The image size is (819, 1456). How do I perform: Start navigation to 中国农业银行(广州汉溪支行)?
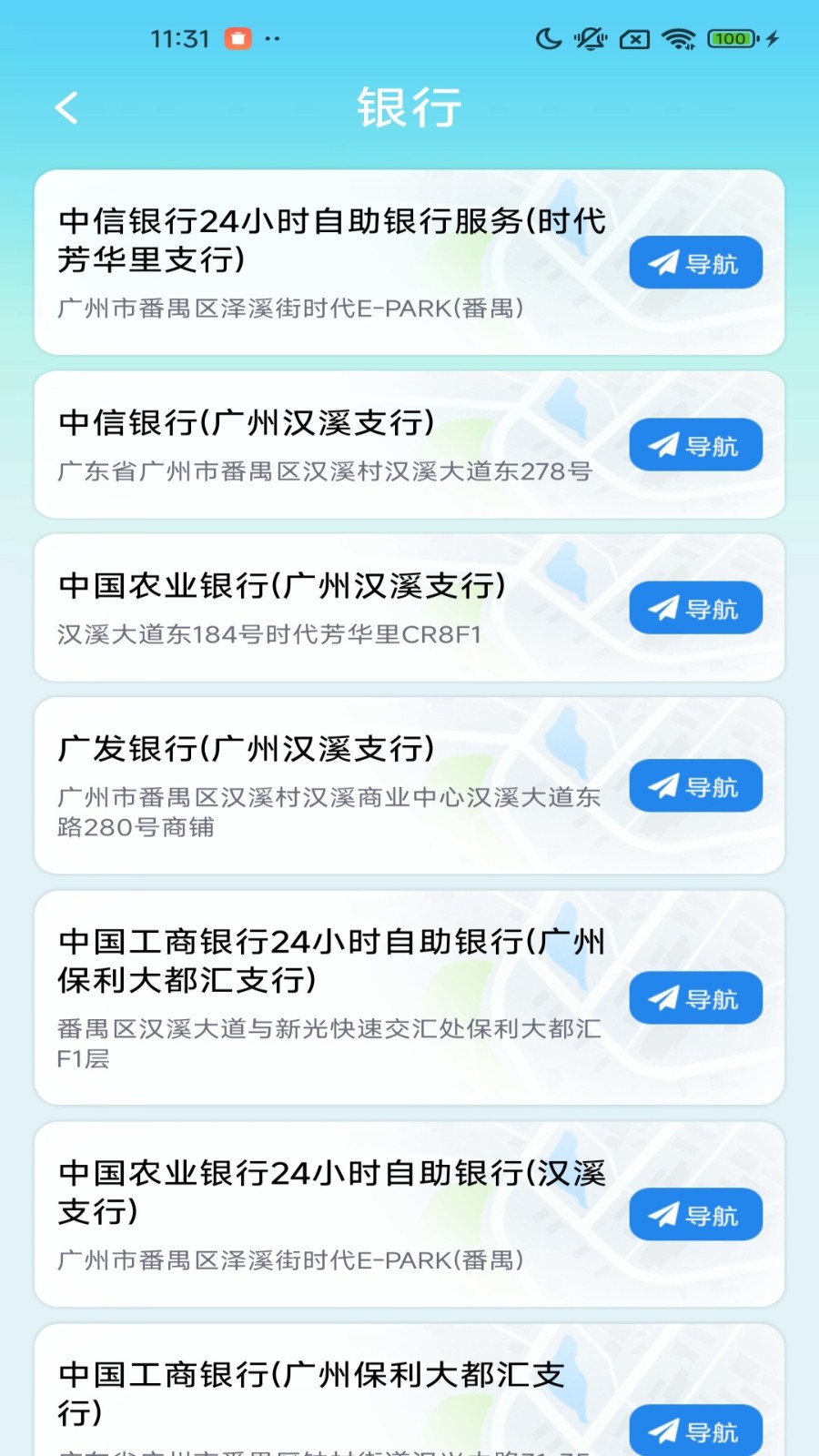[x=695, y=608]
